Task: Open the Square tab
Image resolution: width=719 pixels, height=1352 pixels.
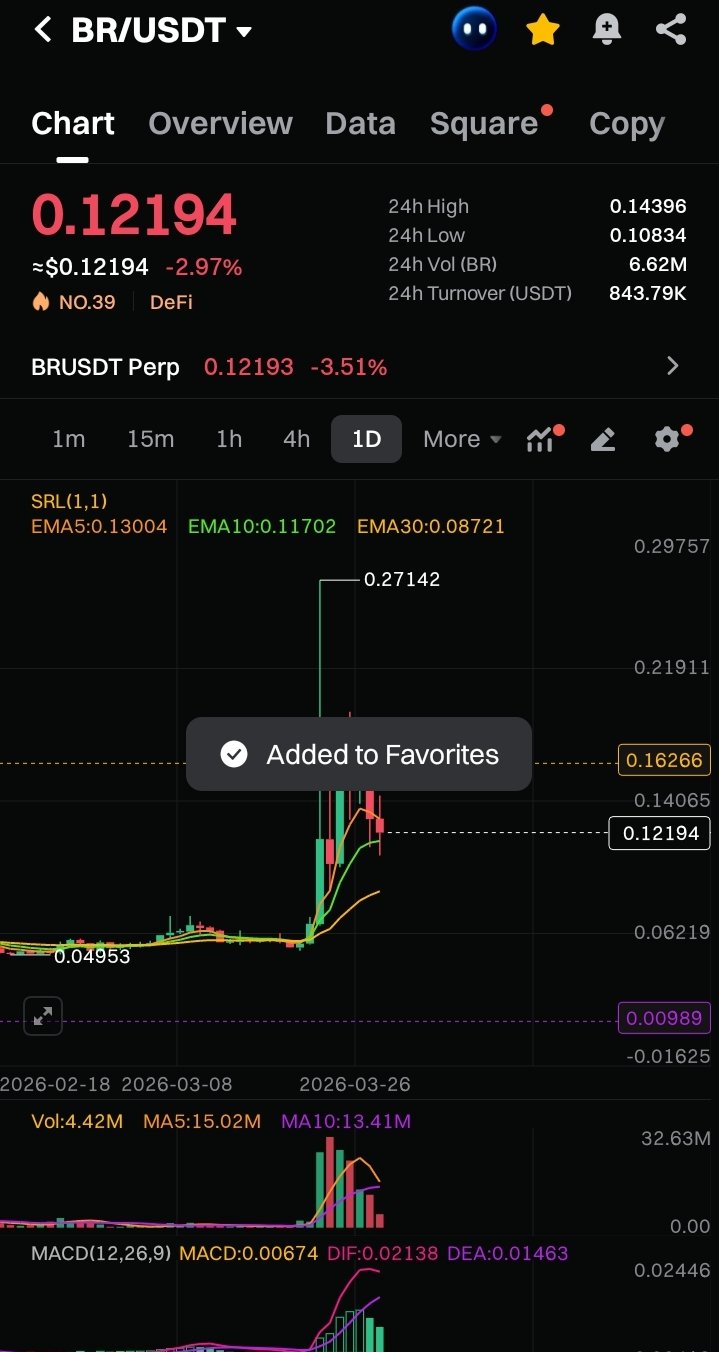Action: click(x=484, y=123)
